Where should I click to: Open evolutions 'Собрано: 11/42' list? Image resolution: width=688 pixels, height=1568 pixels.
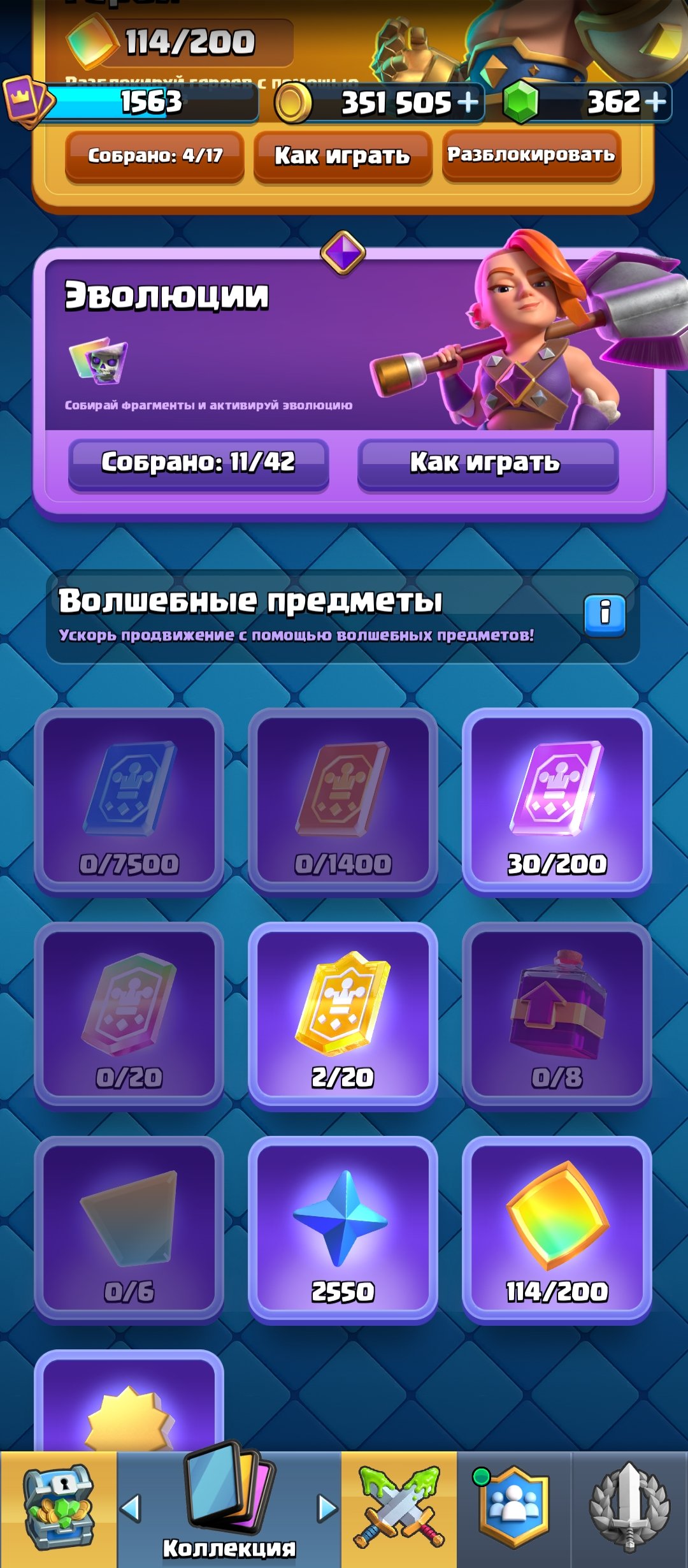point(198,463)
